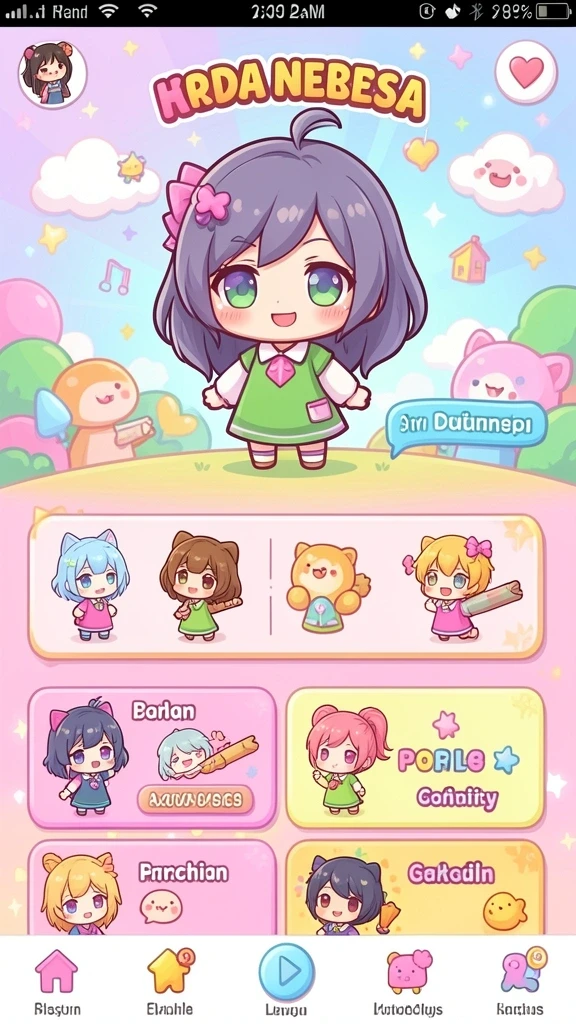
Task: Open the Barlan card
Action: [x=152, y=758]
